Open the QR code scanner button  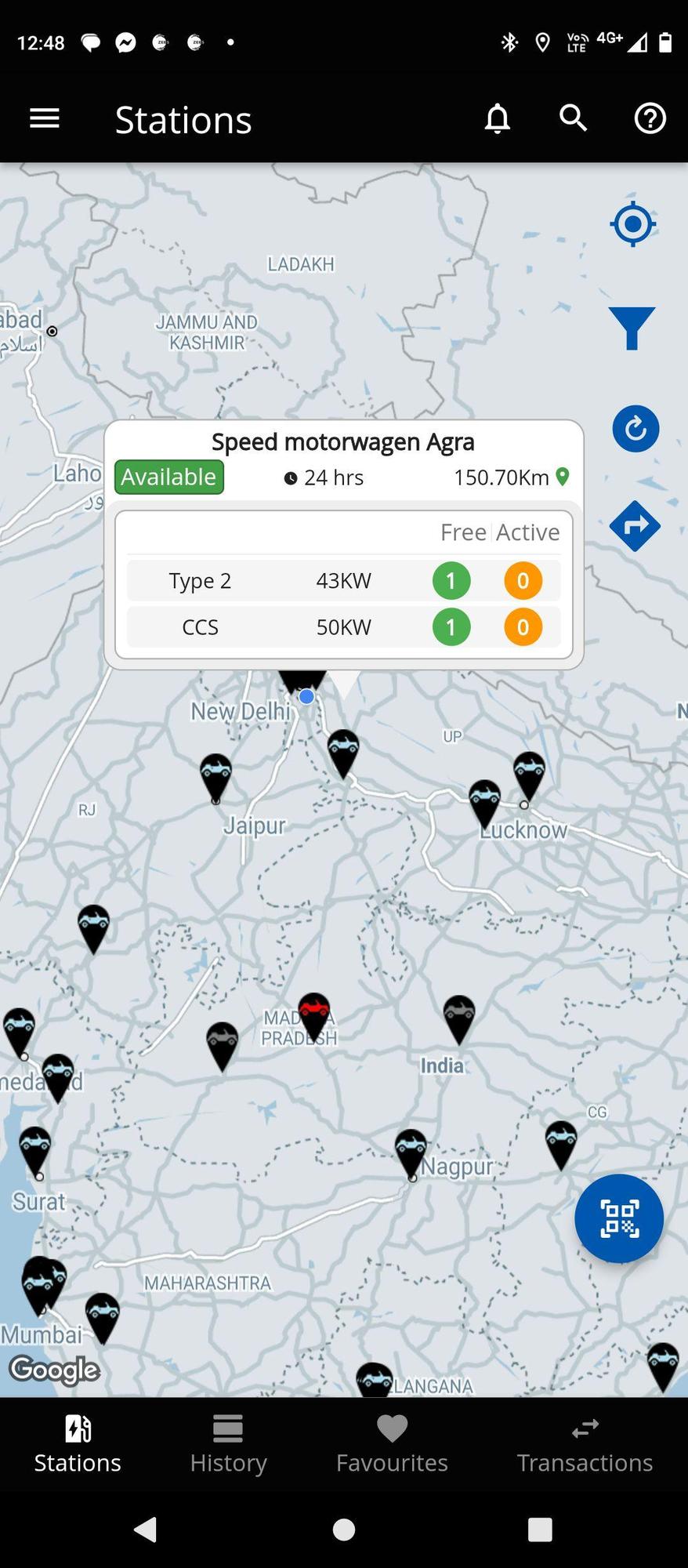(619, 1218)
